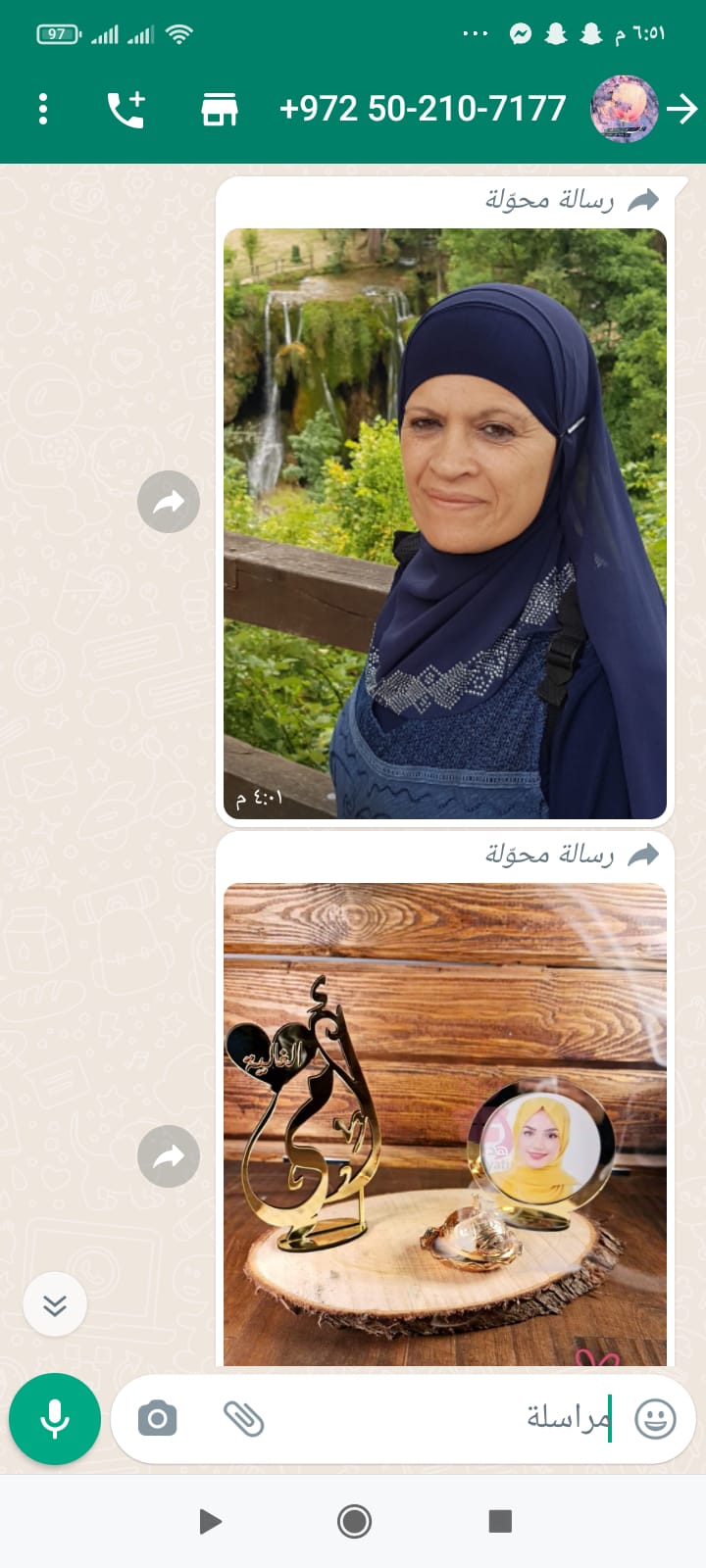Open the forwarded photo of the waterfall

point(445,523)
